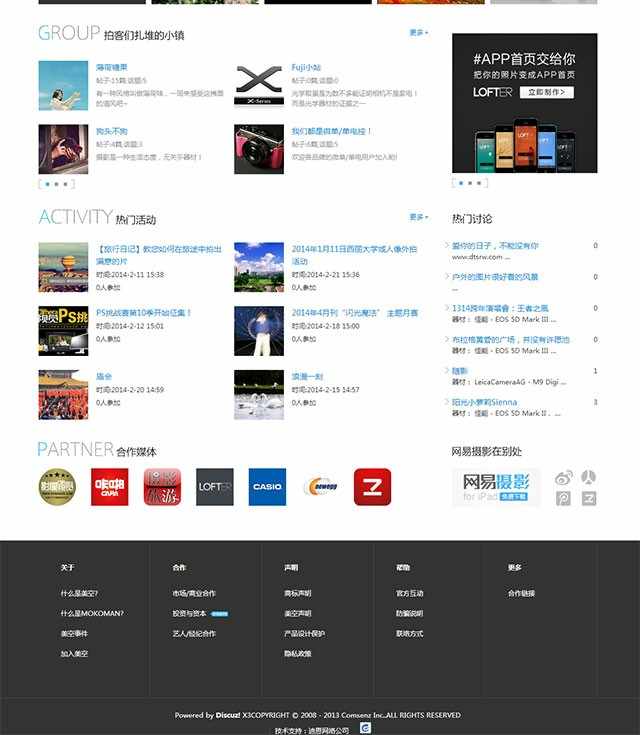Open the 联络方式 footer link
This screenshot has width=640, height=735.
coord(409,633)
